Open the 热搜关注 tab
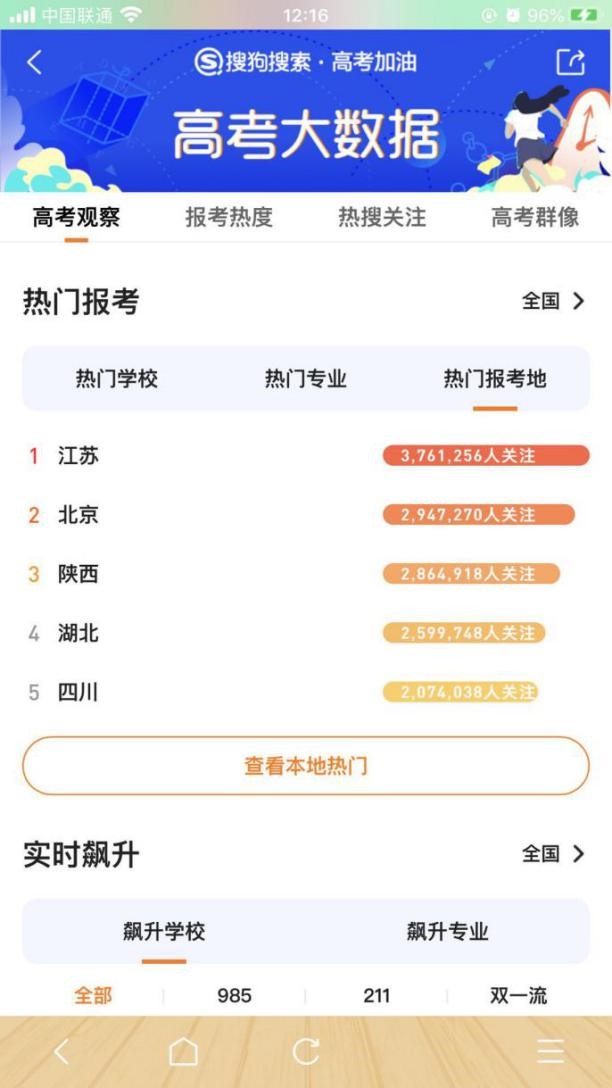 (x=382, y=217)
